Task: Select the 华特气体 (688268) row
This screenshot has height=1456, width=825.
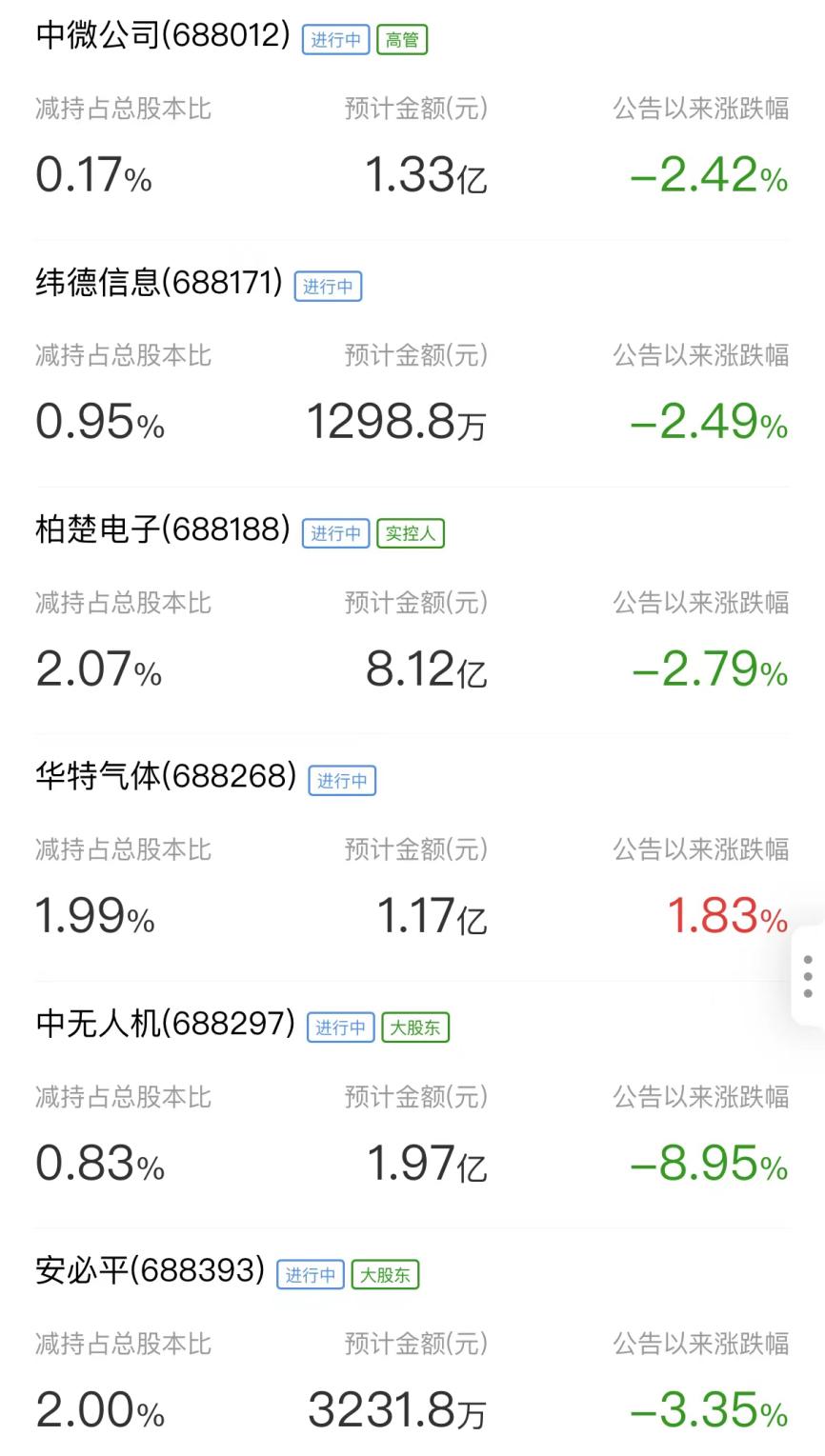Action: [x=166, y=777]
